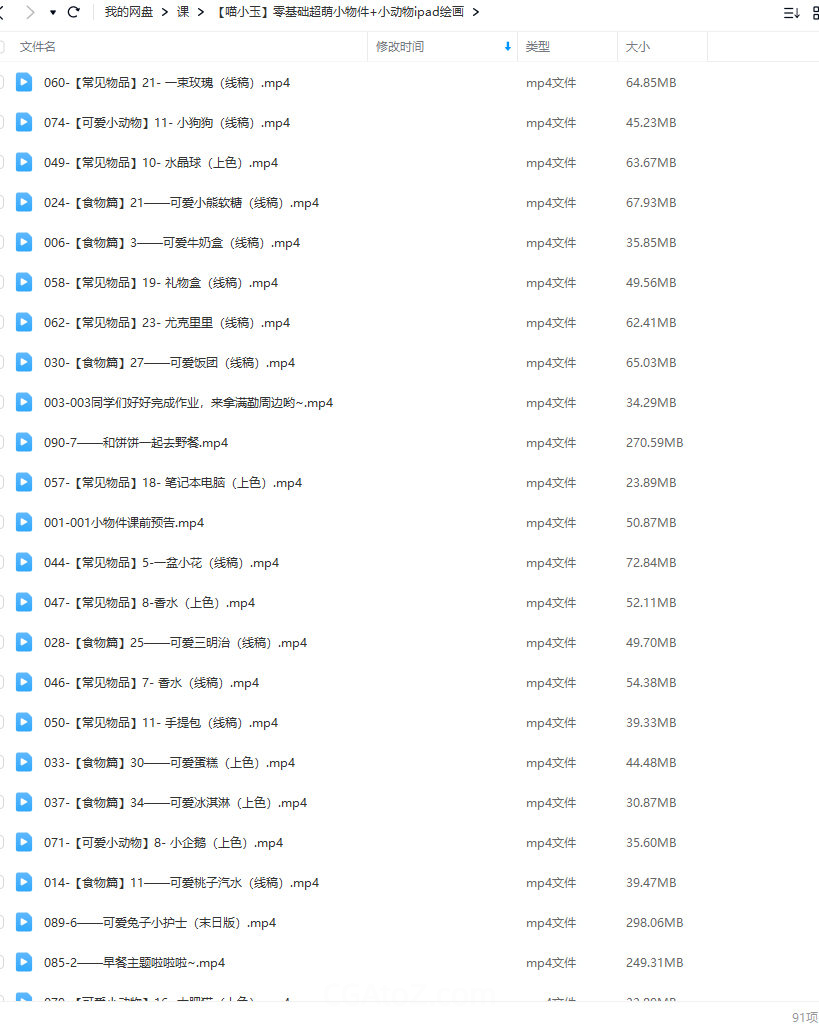Sort files by 类型 column

pyautogui.click(x=537, y=47)
